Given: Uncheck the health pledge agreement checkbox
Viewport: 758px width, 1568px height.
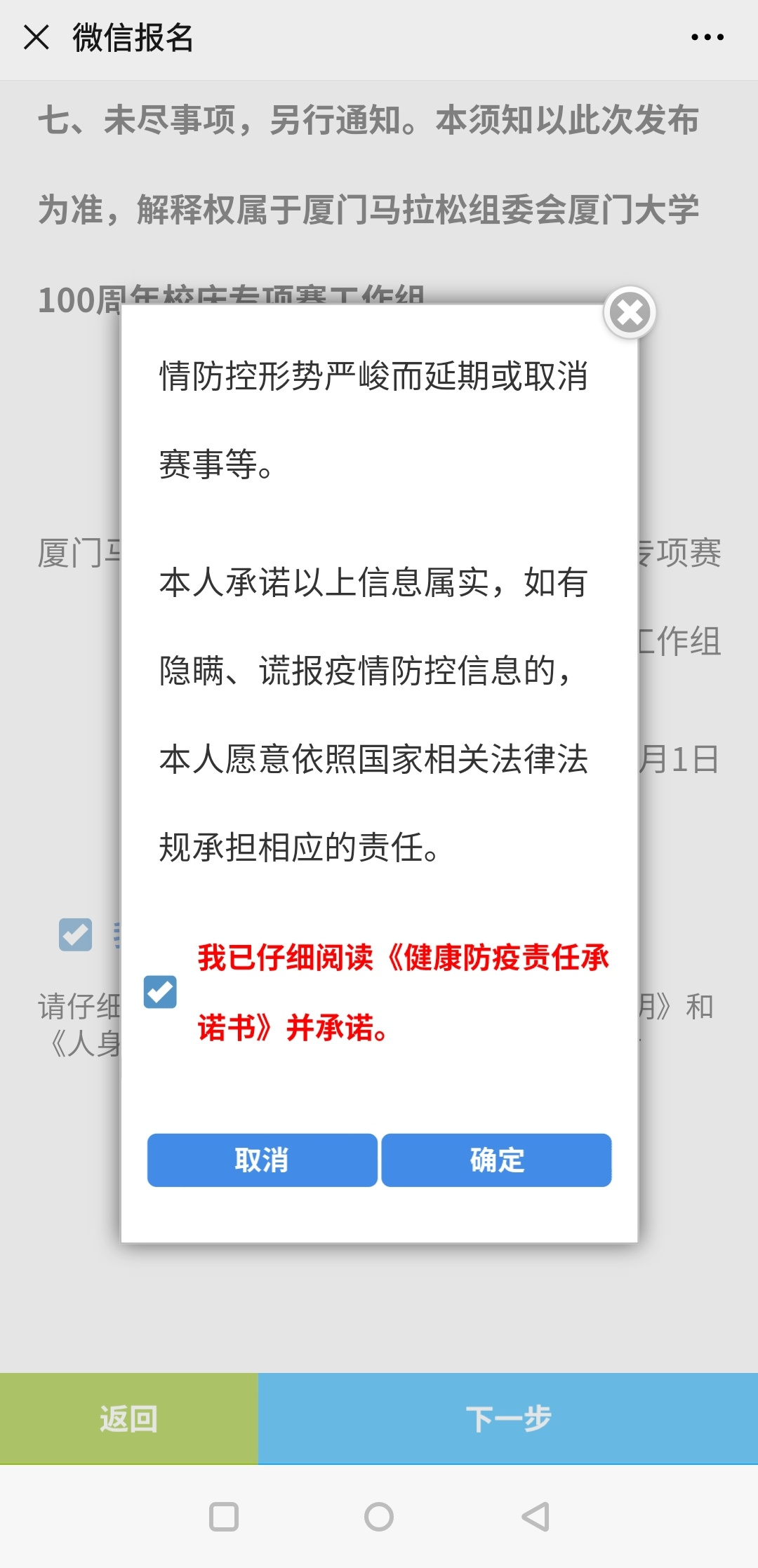Looking at the screenshot, I should coord(160,992).
